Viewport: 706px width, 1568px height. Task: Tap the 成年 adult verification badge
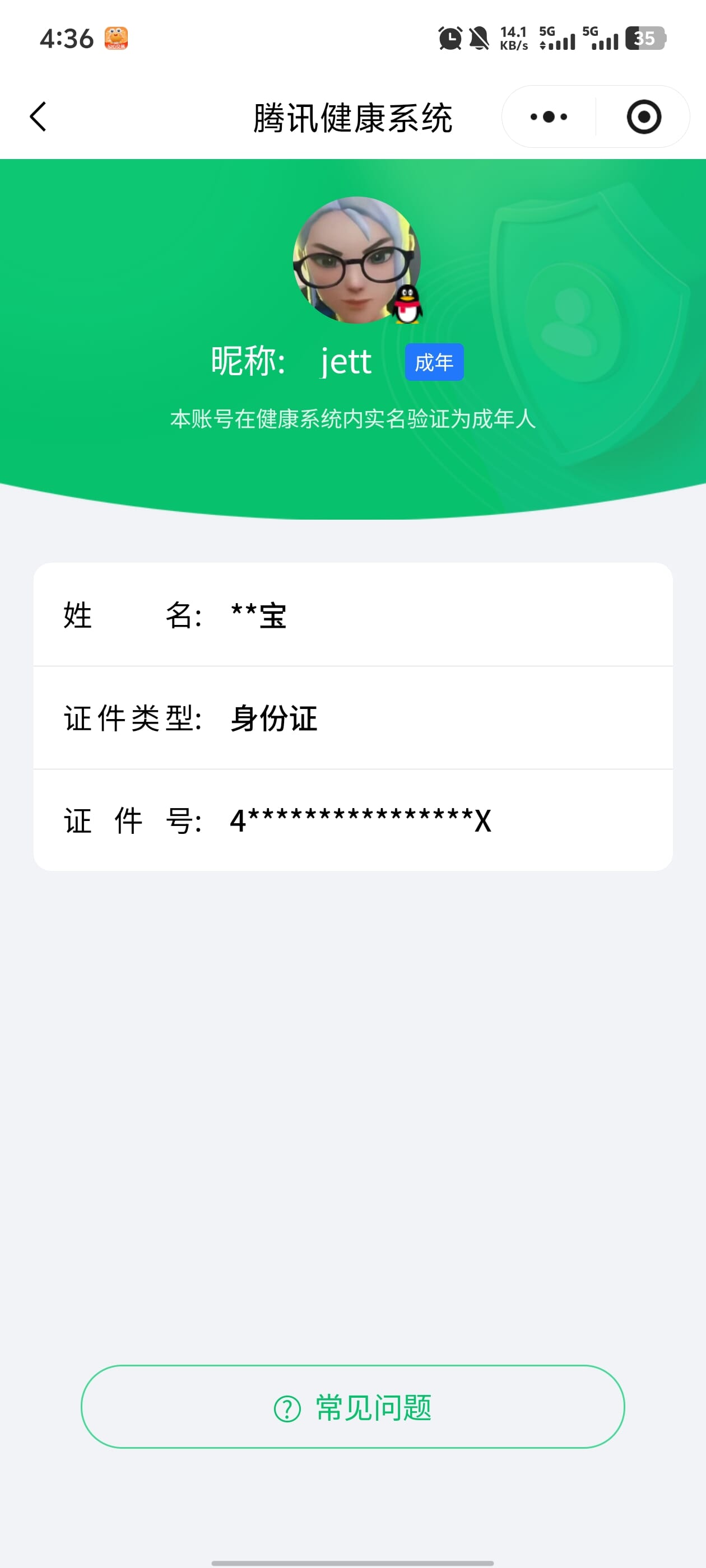434,362
